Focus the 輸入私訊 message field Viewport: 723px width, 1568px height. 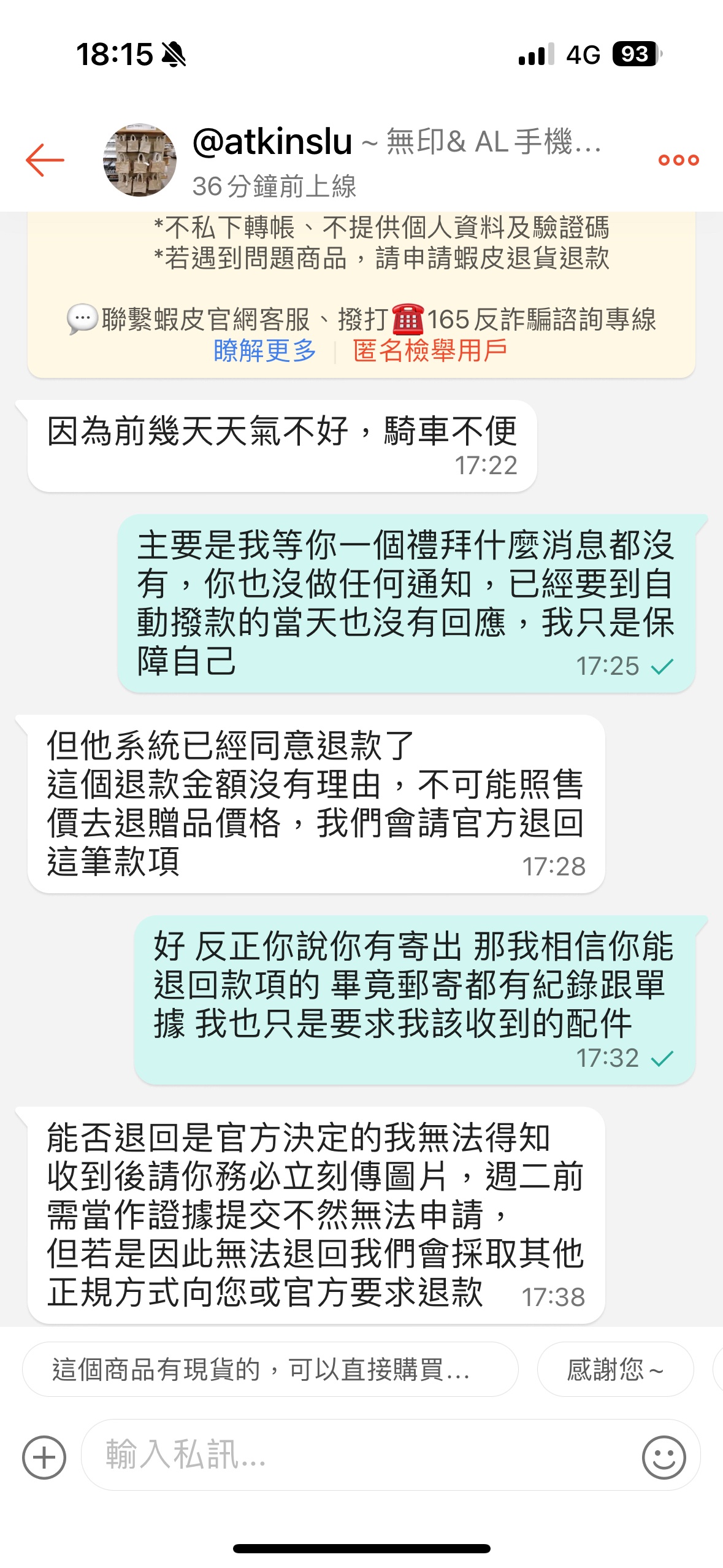(x=362, y=1455)
